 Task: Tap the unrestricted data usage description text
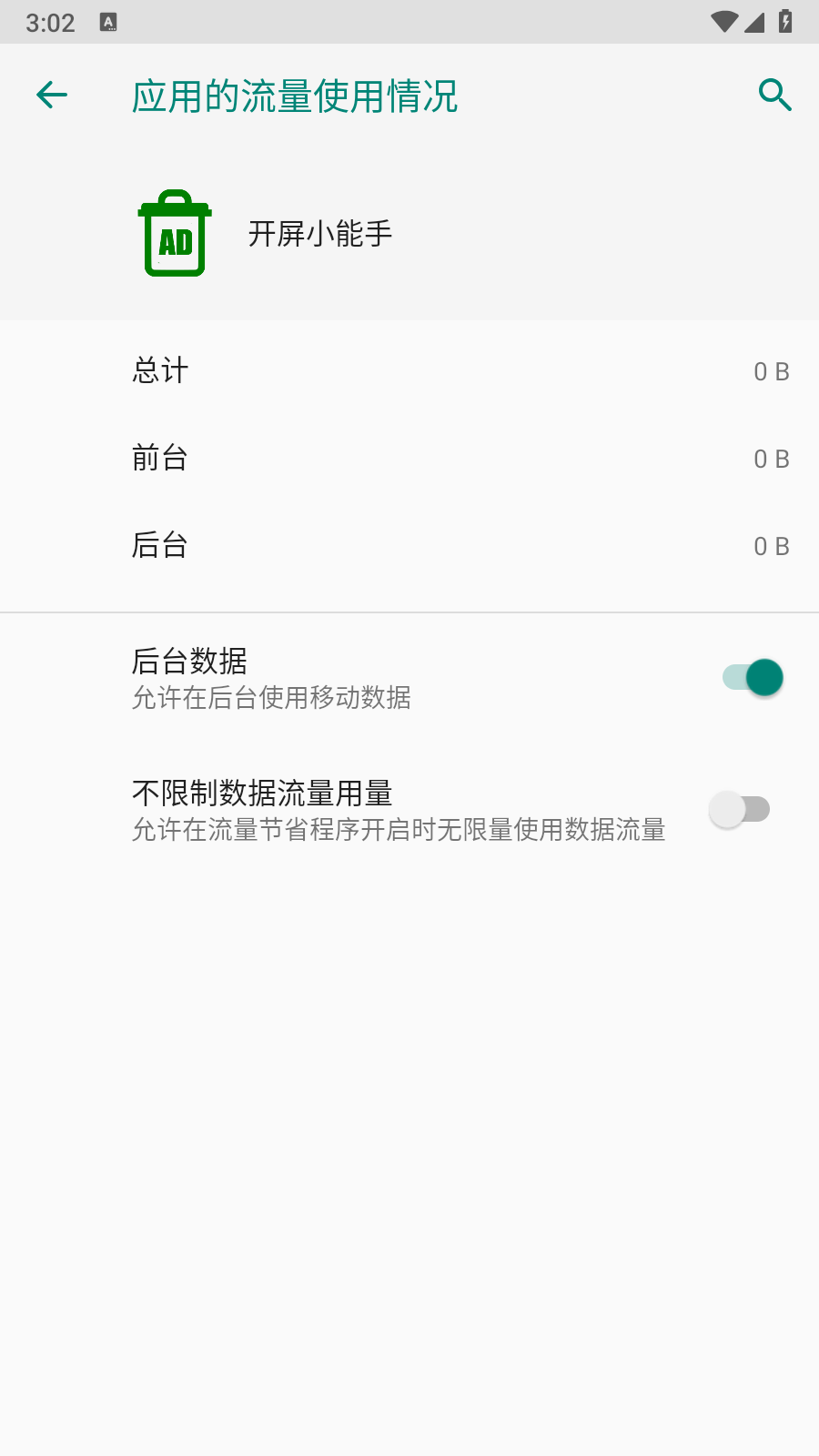coord(399,831)
